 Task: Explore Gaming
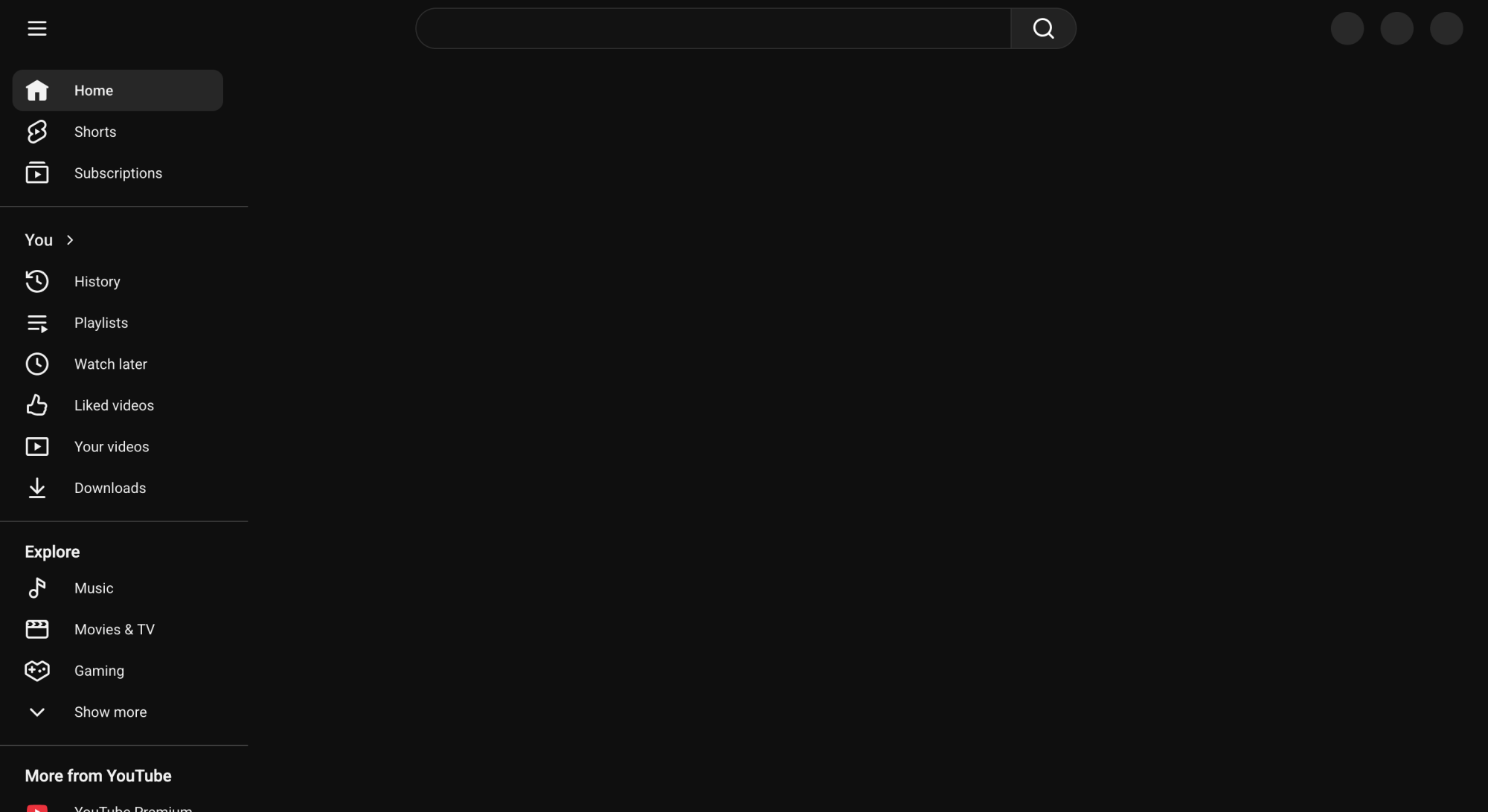click(118, 671)
